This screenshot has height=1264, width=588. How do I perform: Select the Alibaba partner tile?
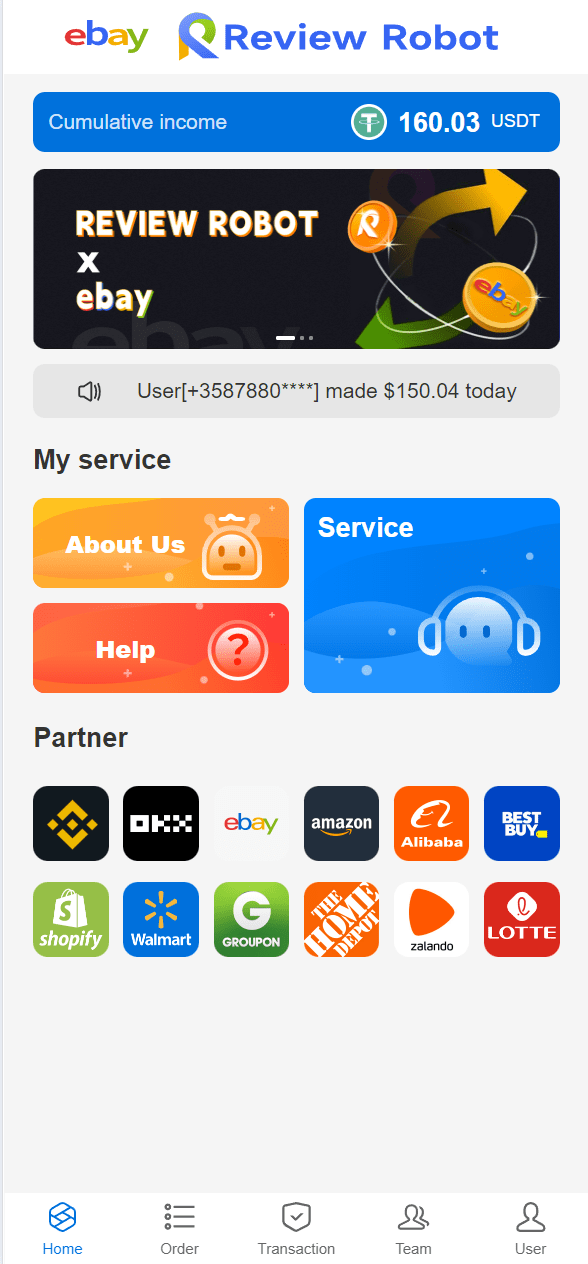click(431, 823)
